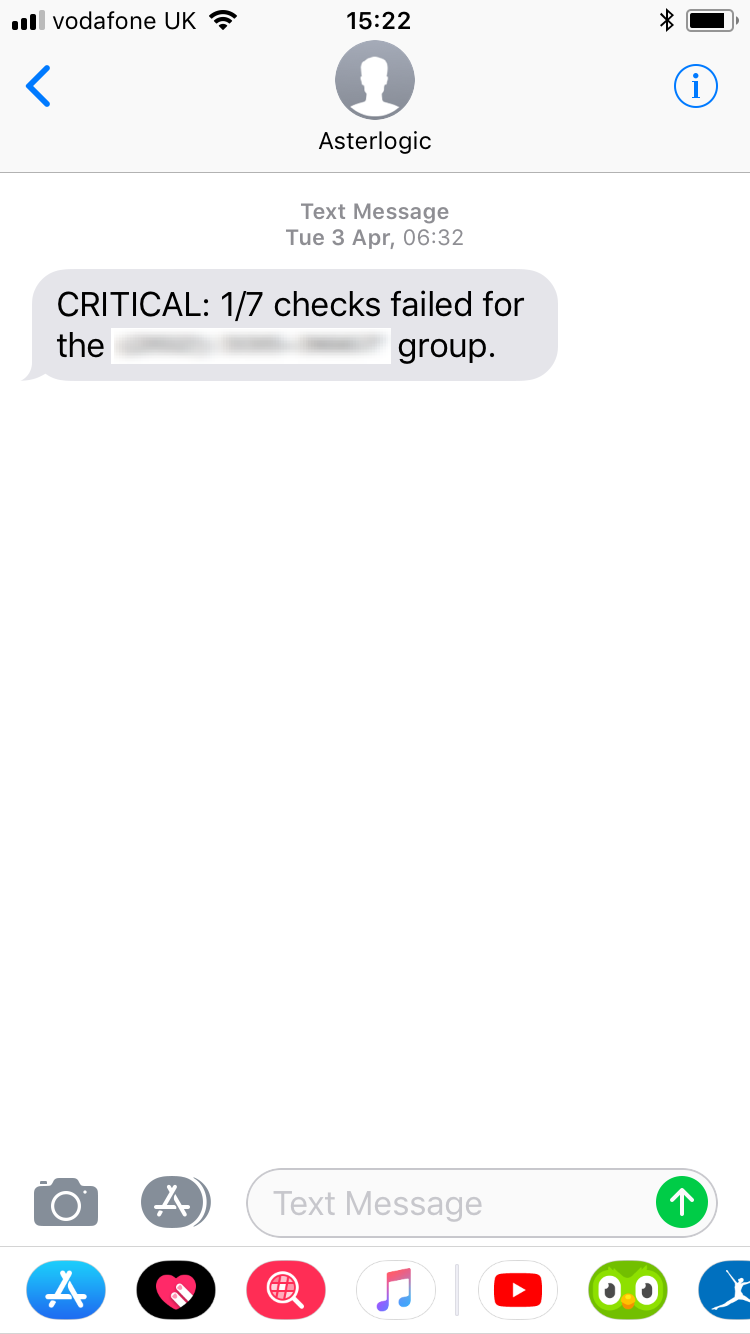Open the camera to attach a photo
The height and width of the screenshot is (1334, 750).
(x=66, y=1202)
